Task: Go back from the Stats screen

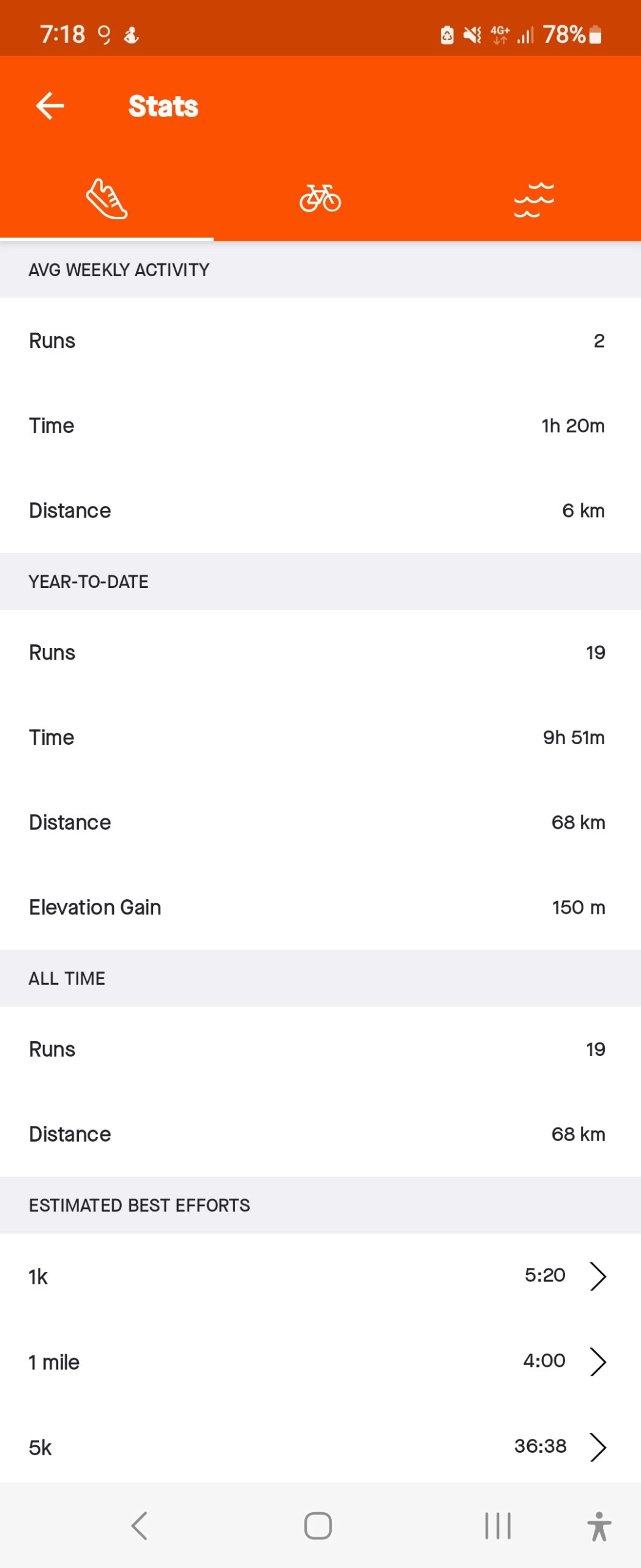Action: [x=50, y=106]
